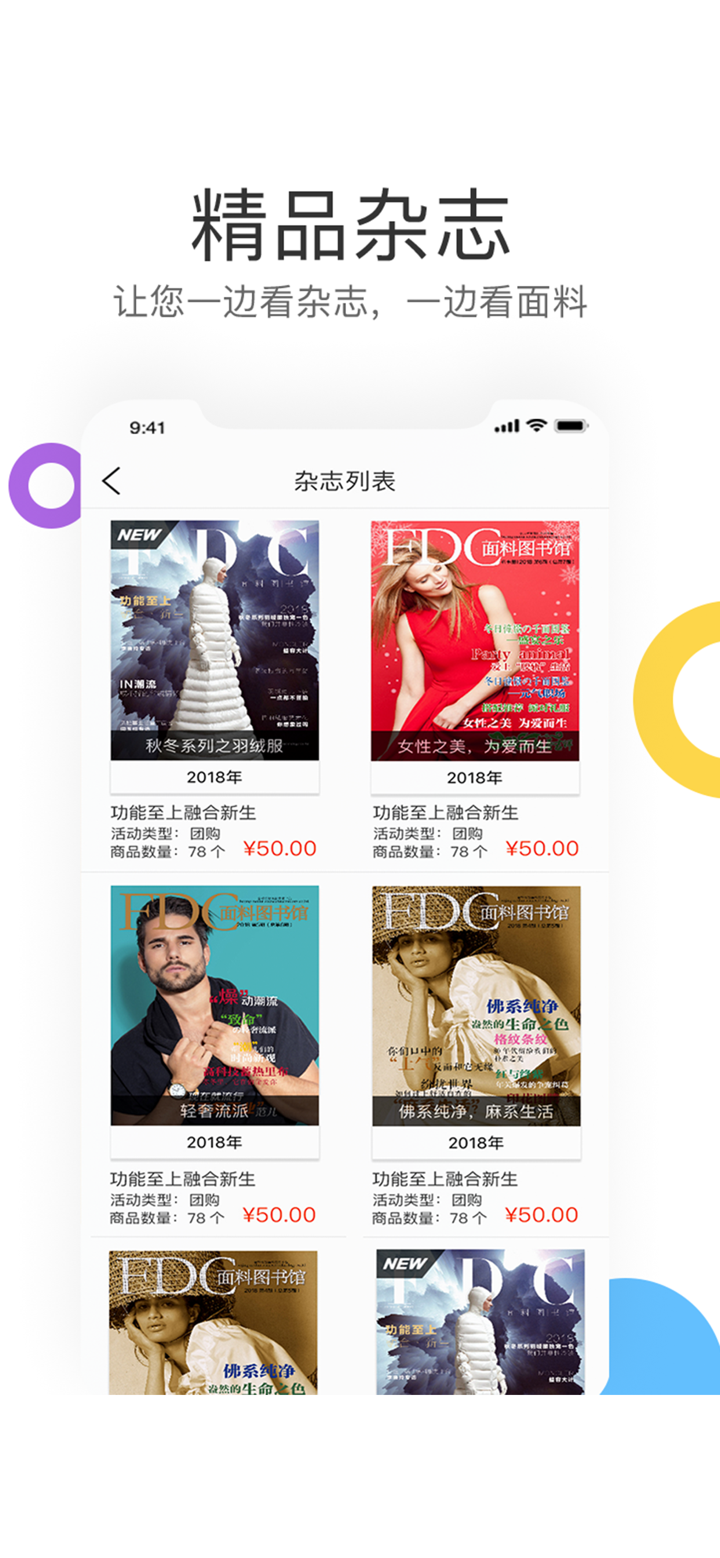
Task: Tap the 杂志列表 title bar
Action: click(360, 481)
